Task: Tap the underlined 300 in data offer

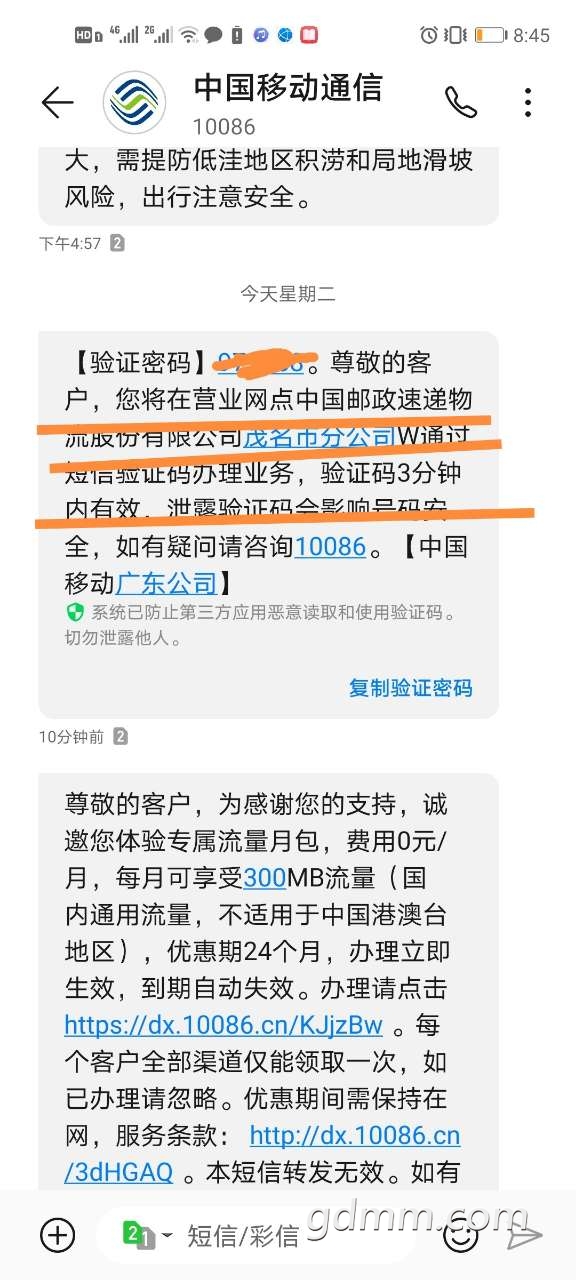Action: click(265, 879)
